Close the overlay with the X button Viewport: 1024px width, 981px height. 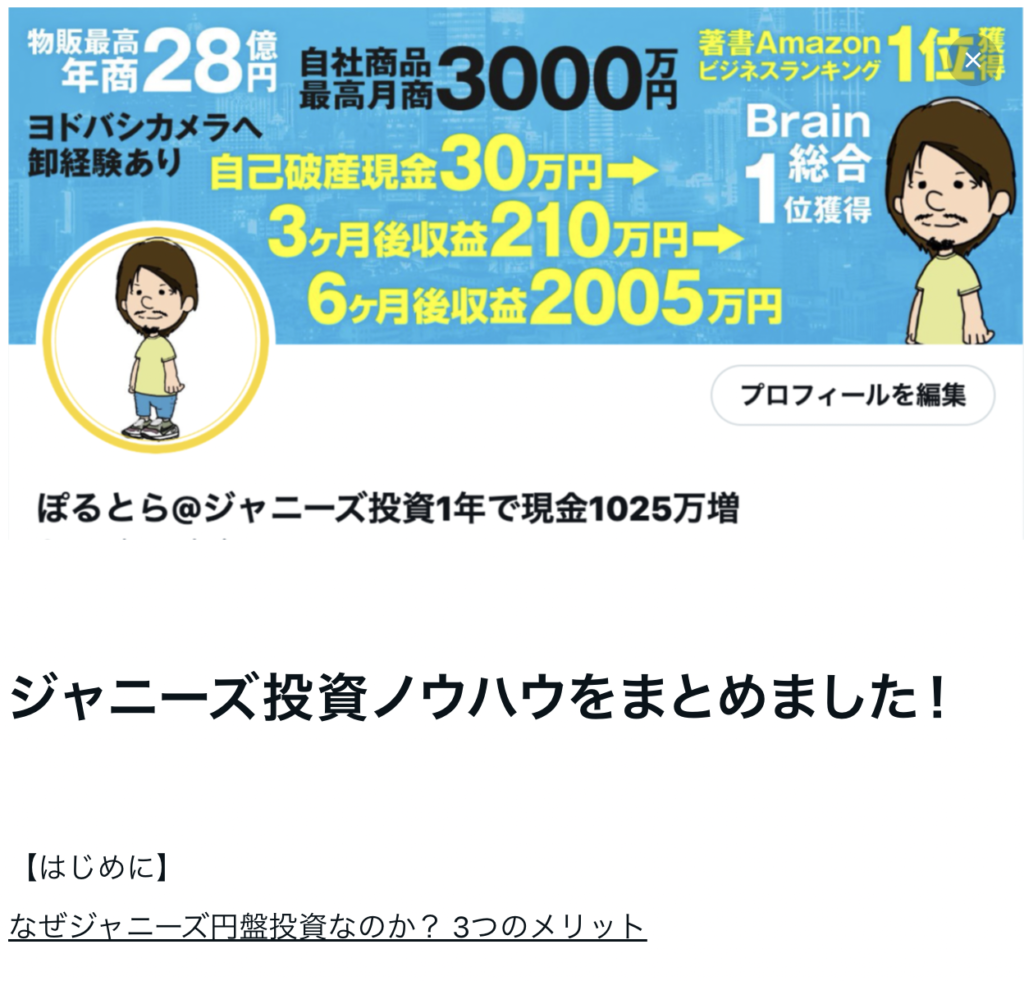pos(972,60)
